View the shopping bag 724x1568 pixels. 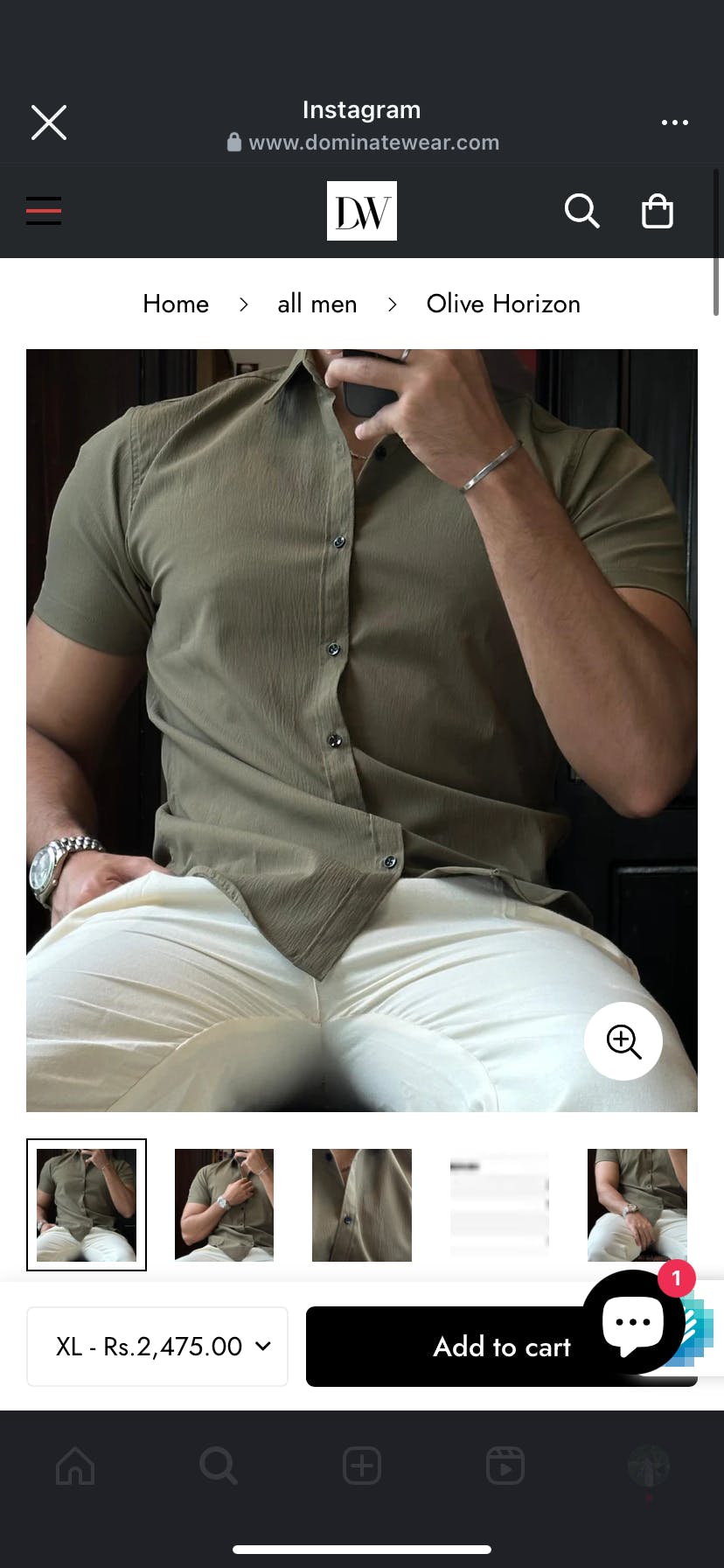[x=658, y=211]
